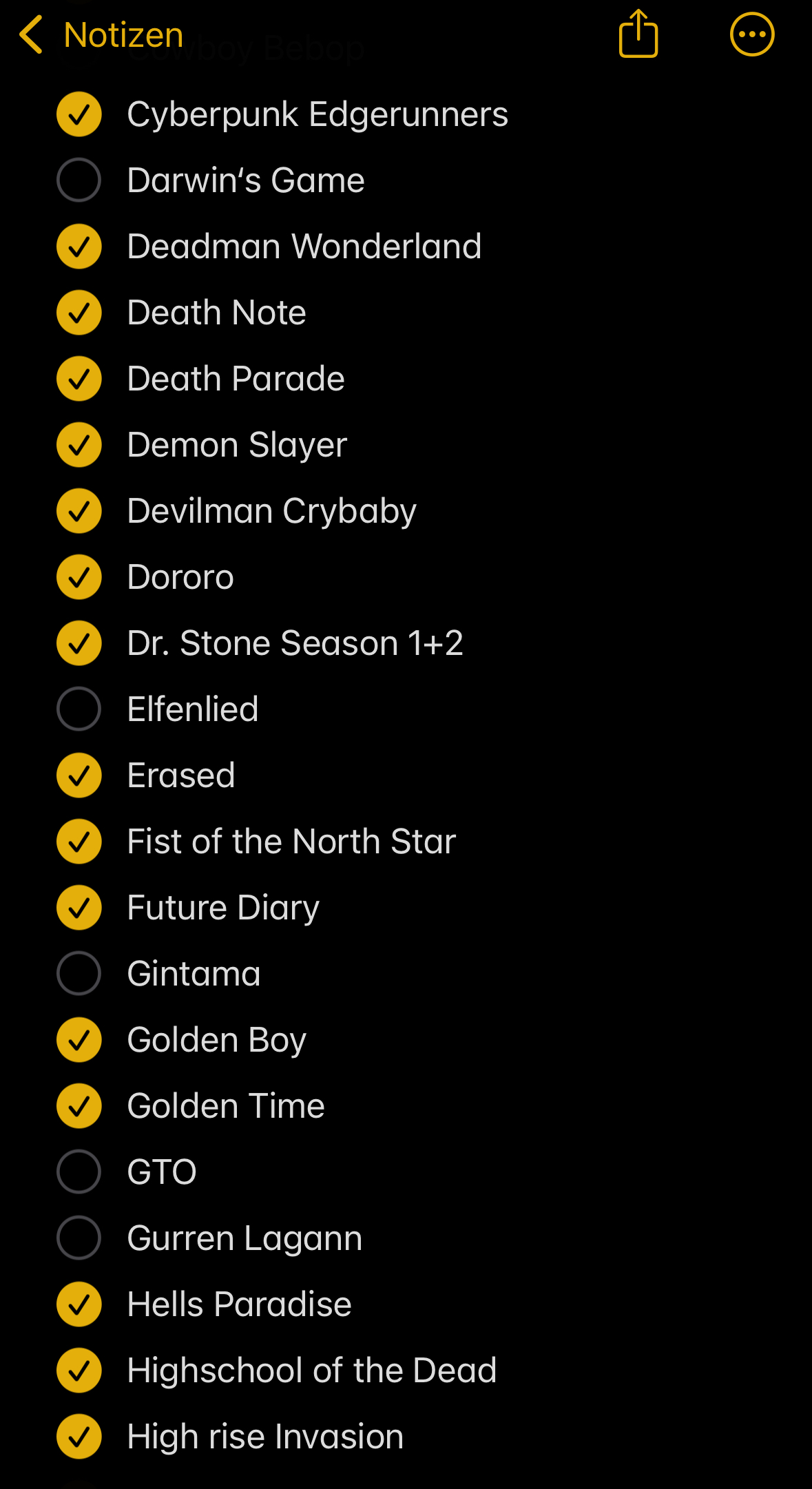
Task: Uncheck Erased
Action: point(79,775)
